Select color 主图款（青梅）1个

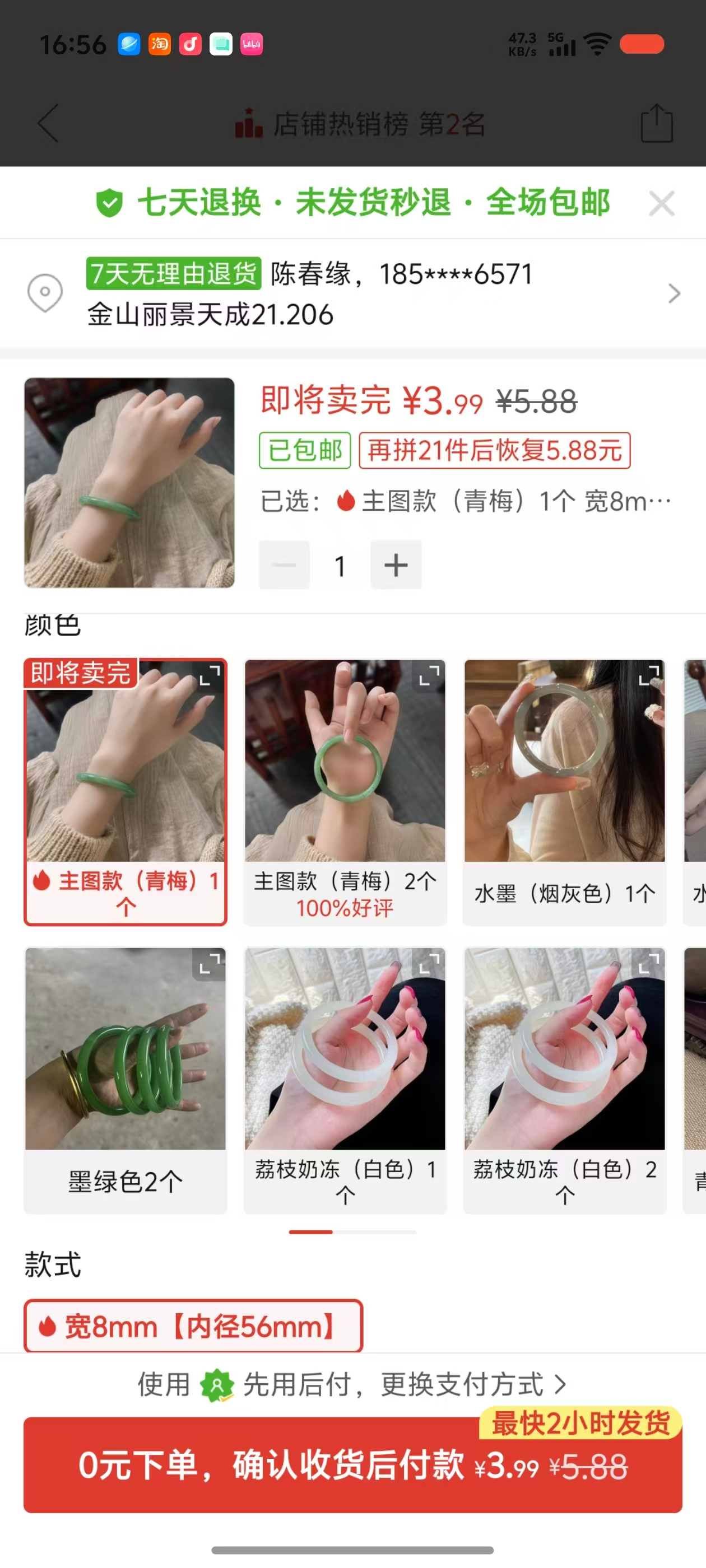(x=126, y=791)
